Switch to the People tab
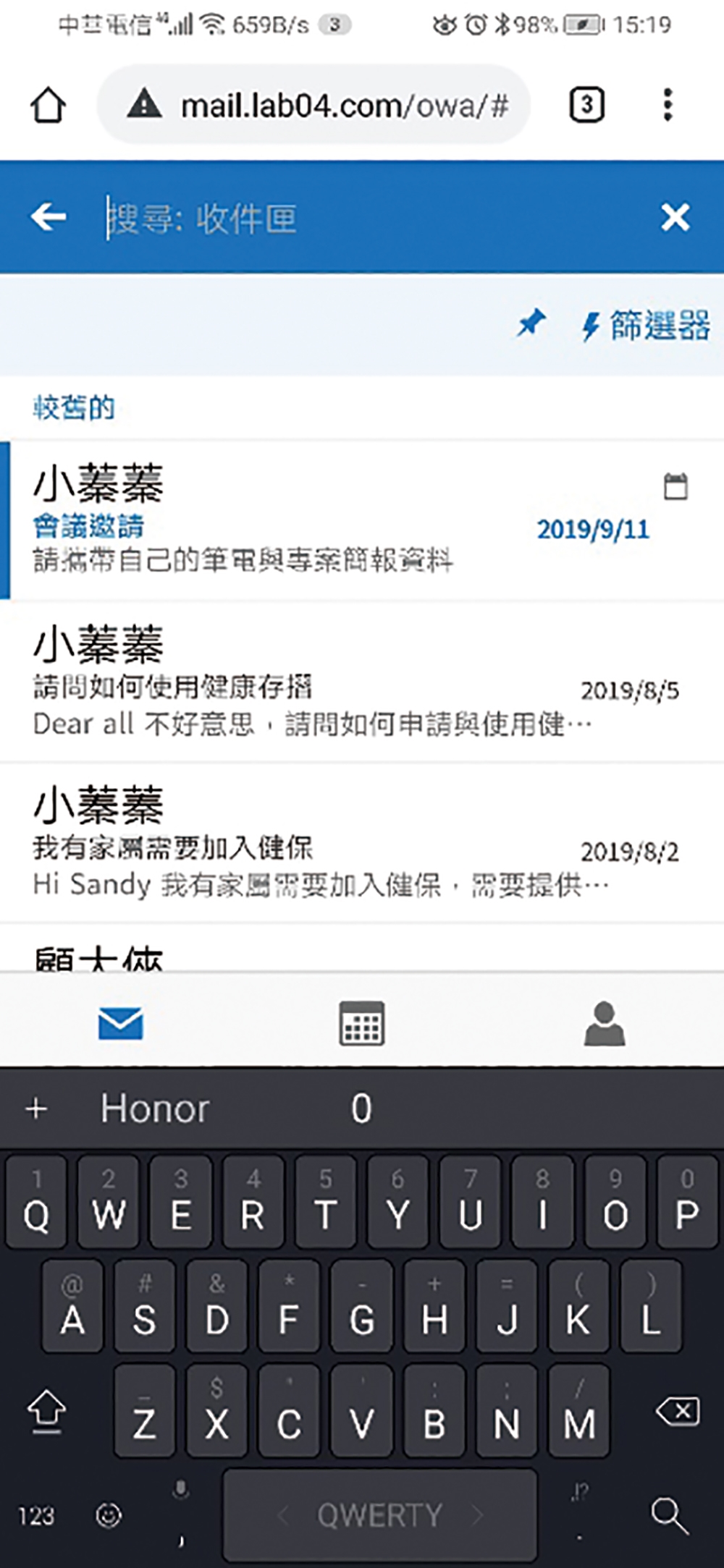724x1568 pixels. click(x=604, y=1023)
